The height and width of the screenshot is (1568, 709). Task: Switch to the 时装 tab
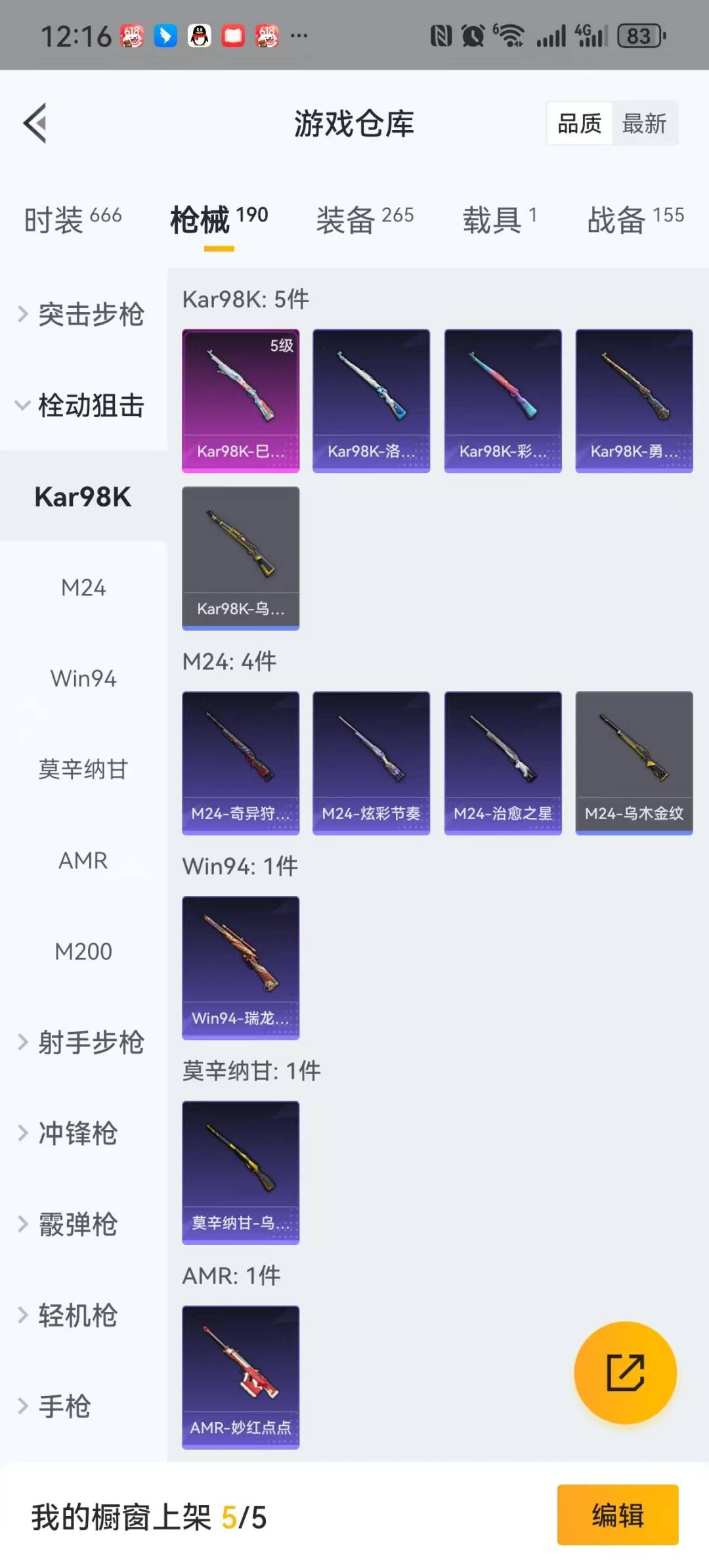pyautogui.click(x=72, y=219)
